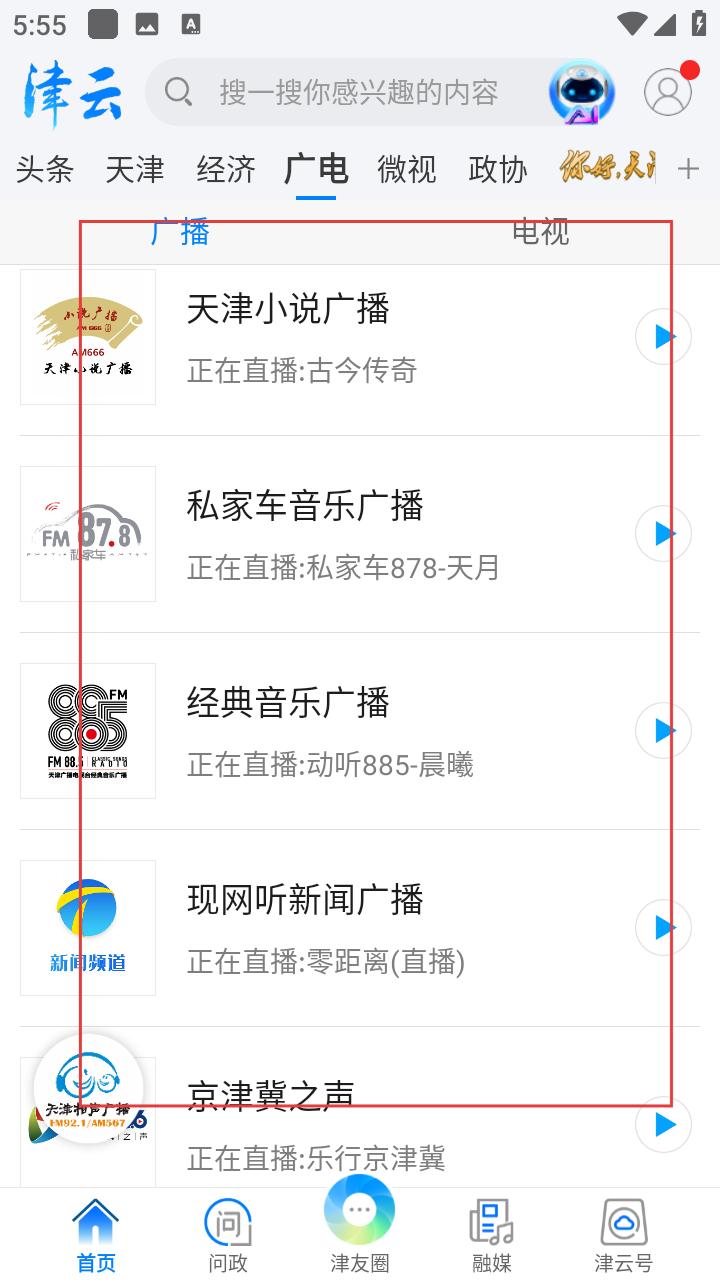Open the AI robot assistant

coord(582,93)
